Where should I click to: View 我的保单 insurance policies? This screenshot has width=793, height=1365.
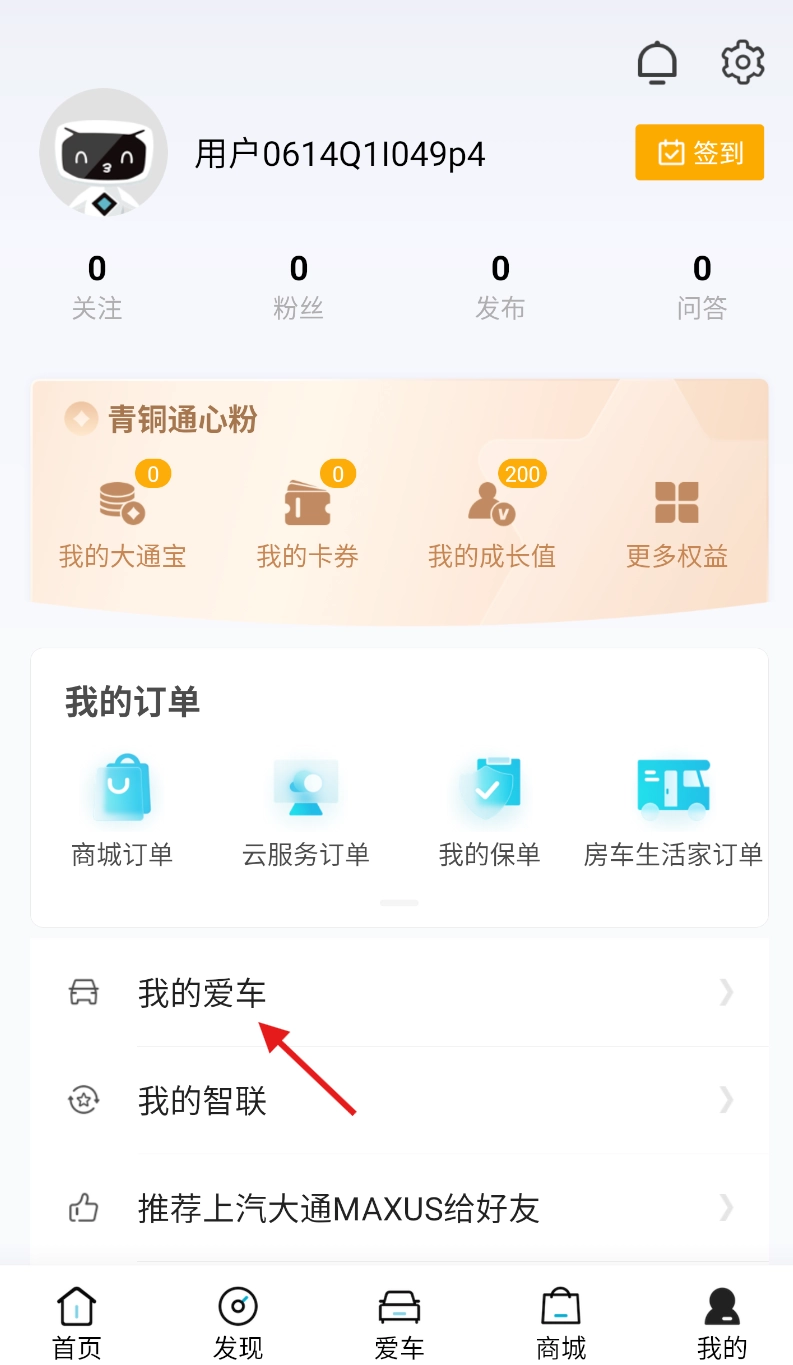489,810
